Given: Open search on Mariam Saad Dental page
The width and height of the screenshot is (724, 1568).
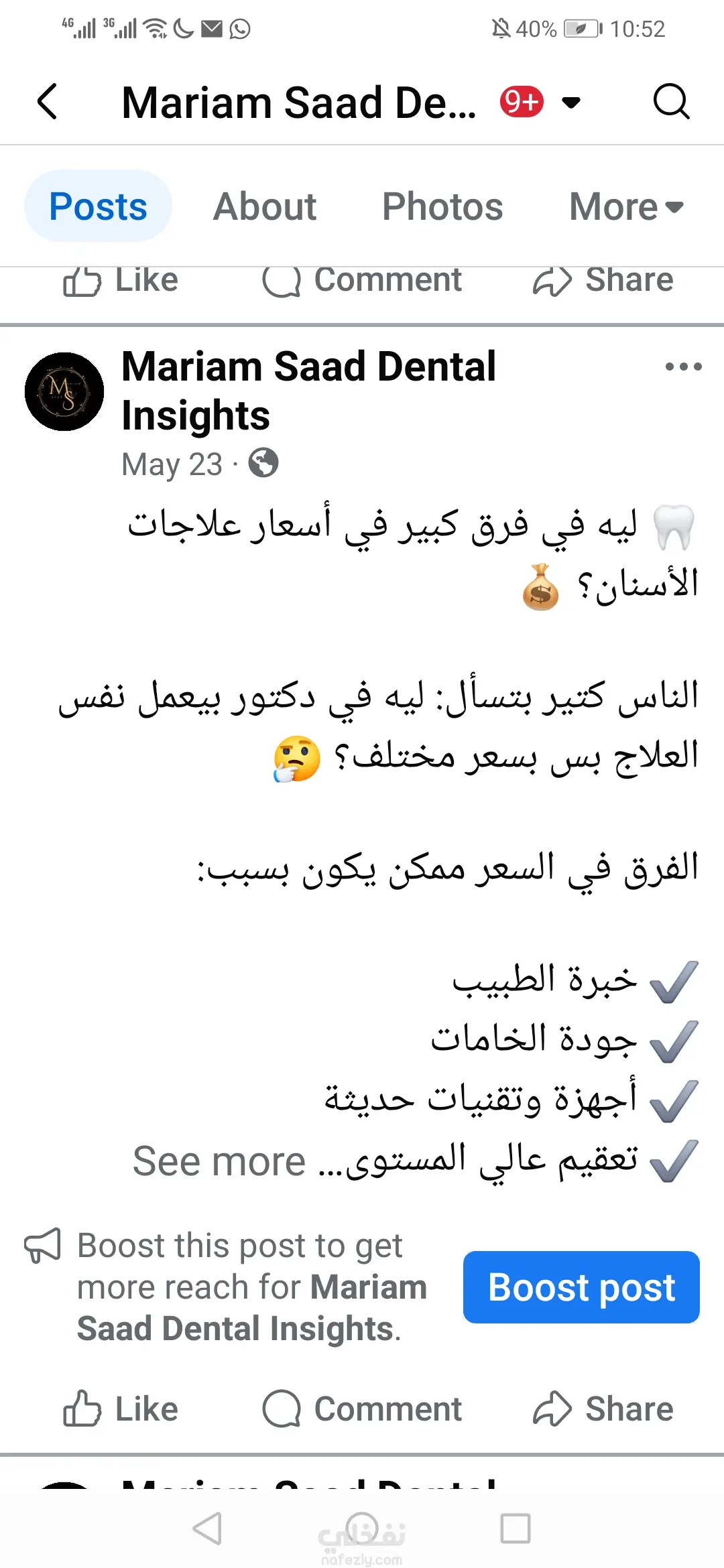Looking at the screenshot, I should click(671, 102).
